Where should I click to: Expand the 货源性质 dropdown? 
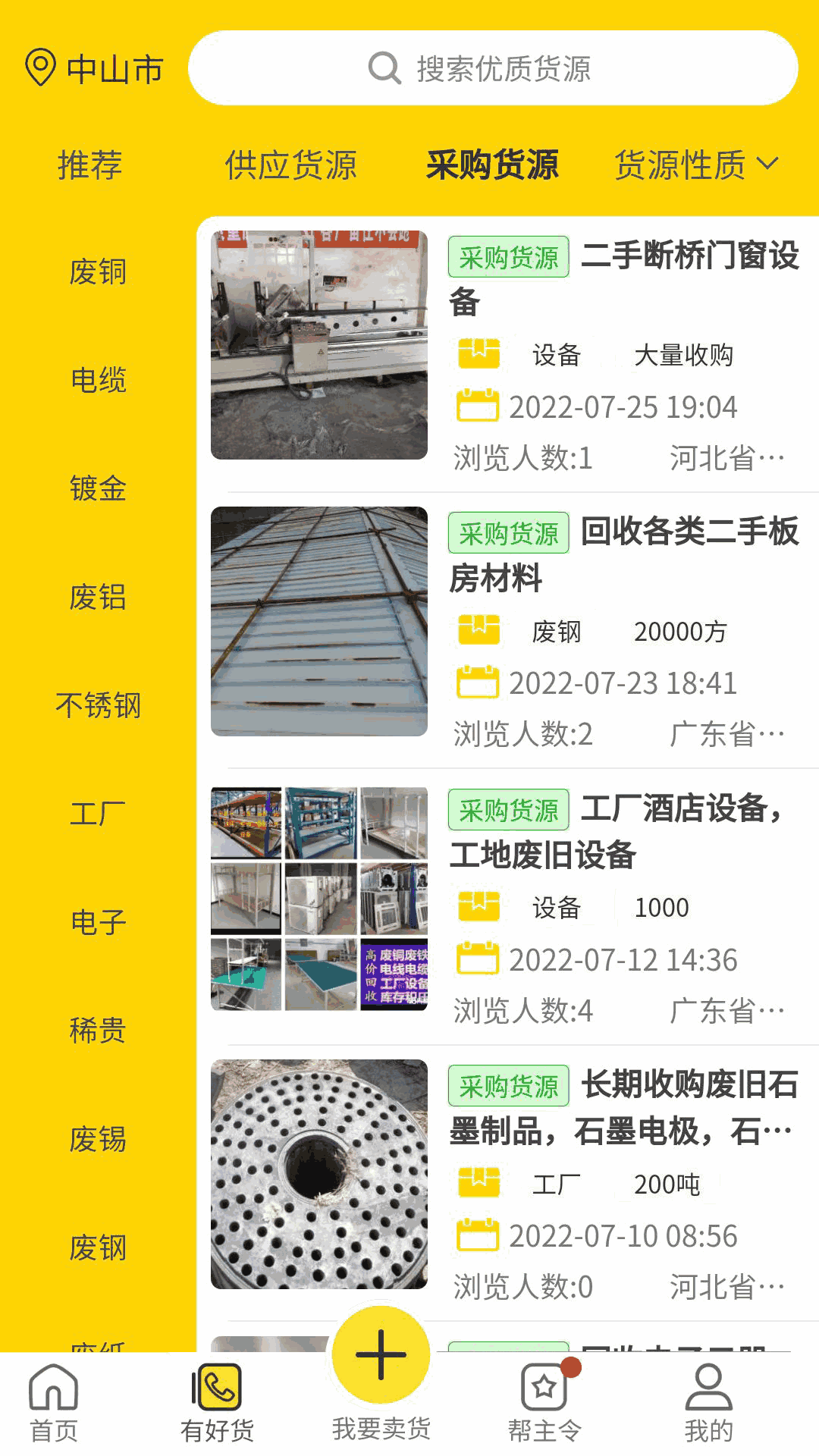pos(696,165)
